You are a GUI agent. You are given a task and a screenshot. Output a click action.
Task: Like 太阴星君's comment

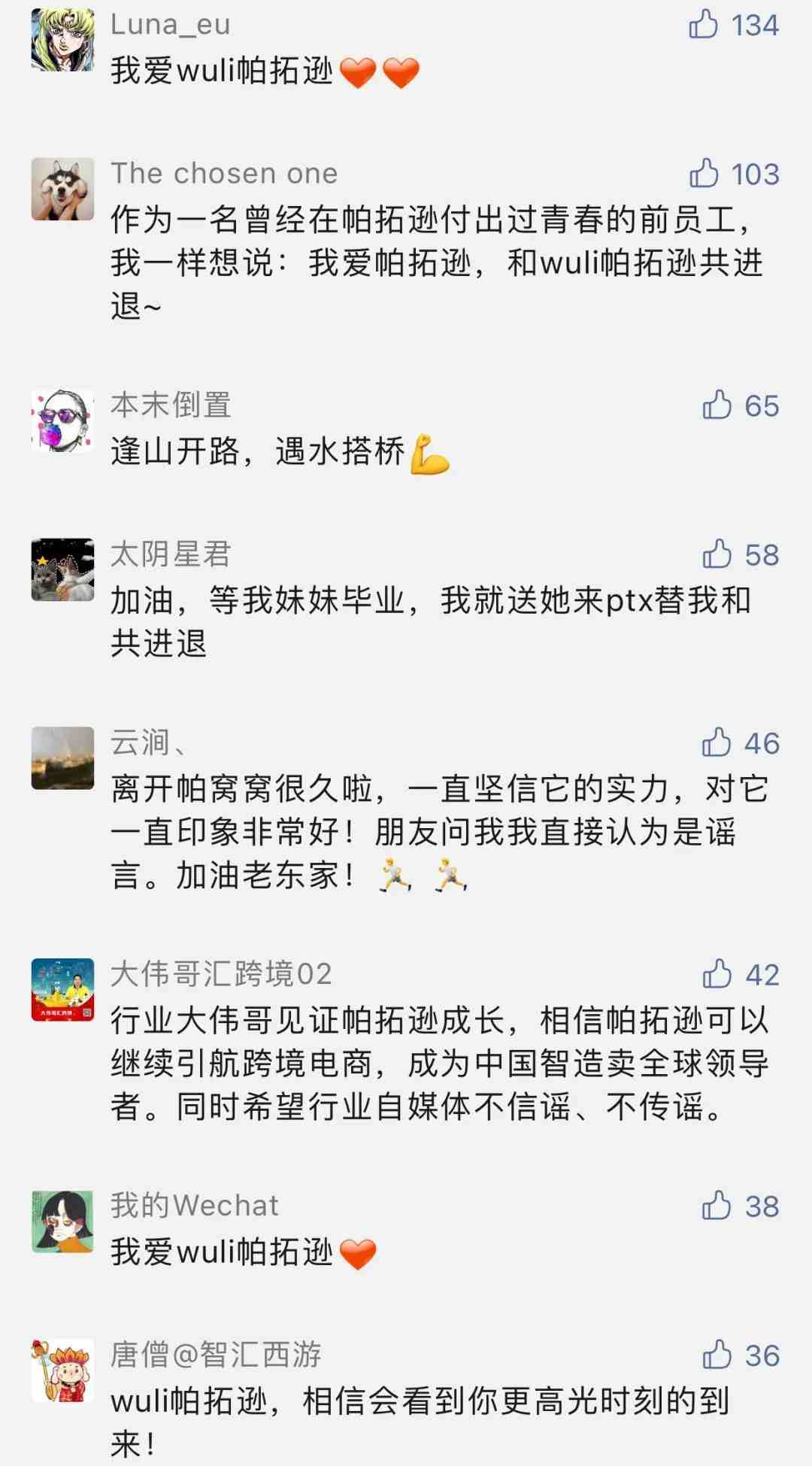(717, 554)
